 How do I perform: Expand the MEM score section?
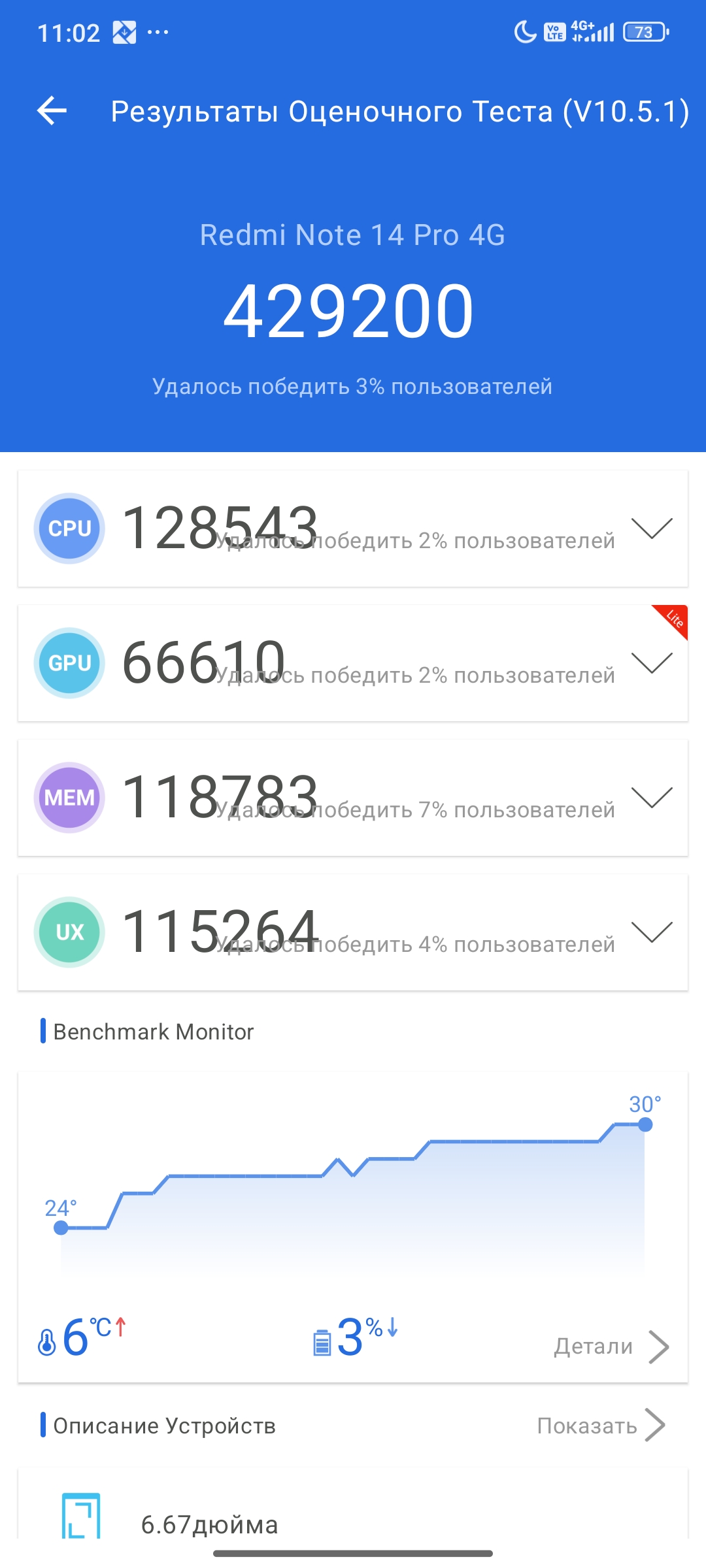coord(652,797)
